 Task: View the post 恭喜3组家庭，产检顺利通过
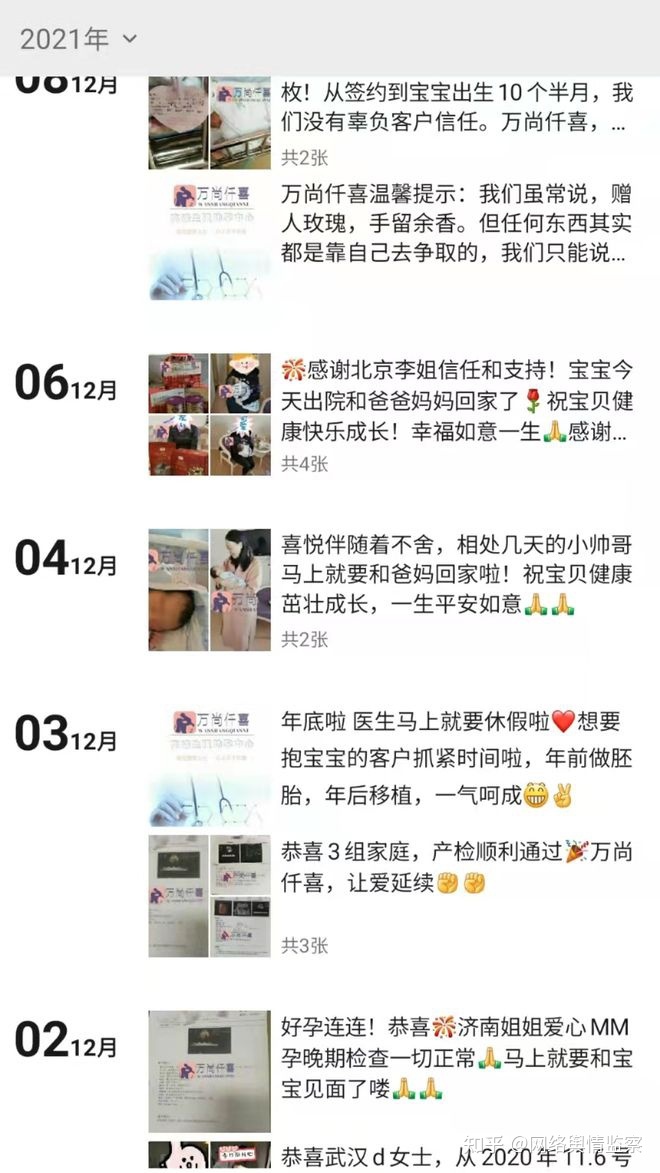point(456,866)
